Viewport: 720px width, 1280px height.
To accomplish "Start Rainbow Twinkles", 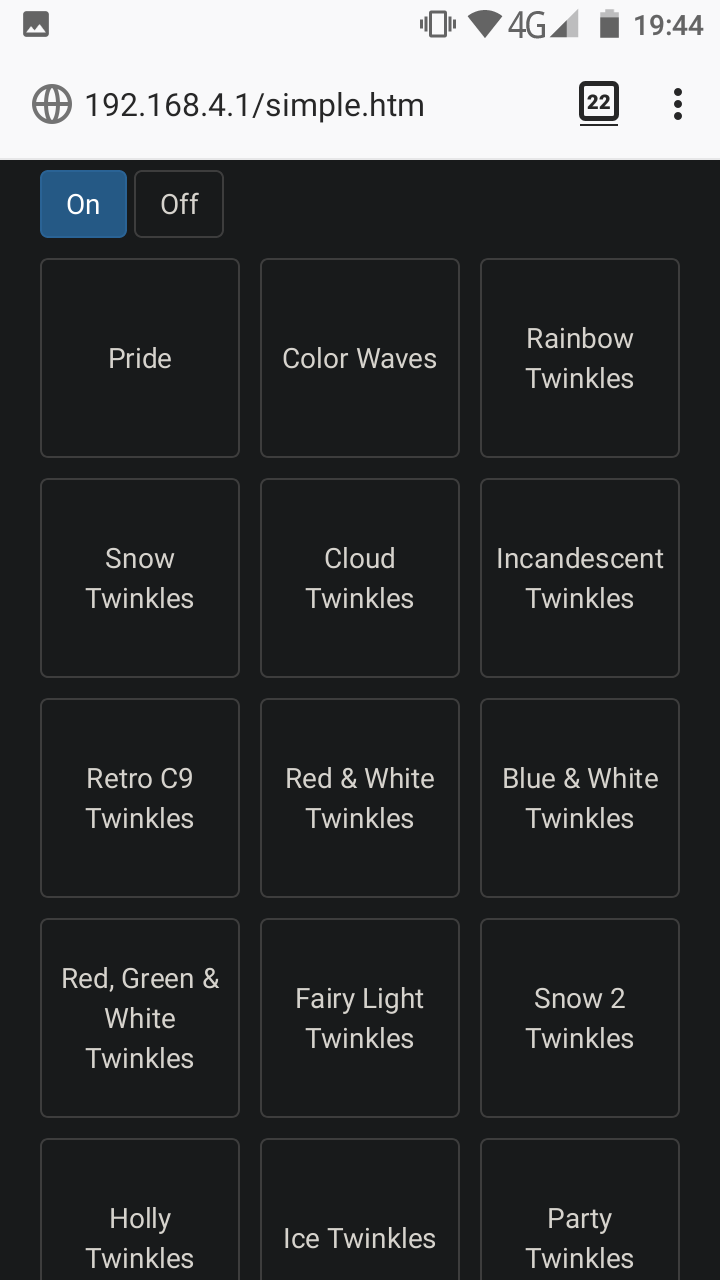I will (x=579, y=357).
